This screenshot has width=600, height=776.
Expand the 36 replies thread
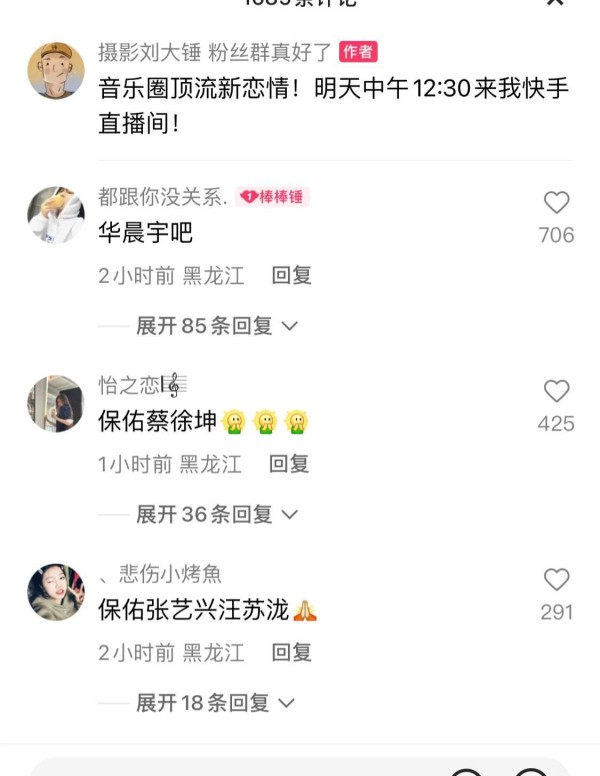tap(216, 514)
